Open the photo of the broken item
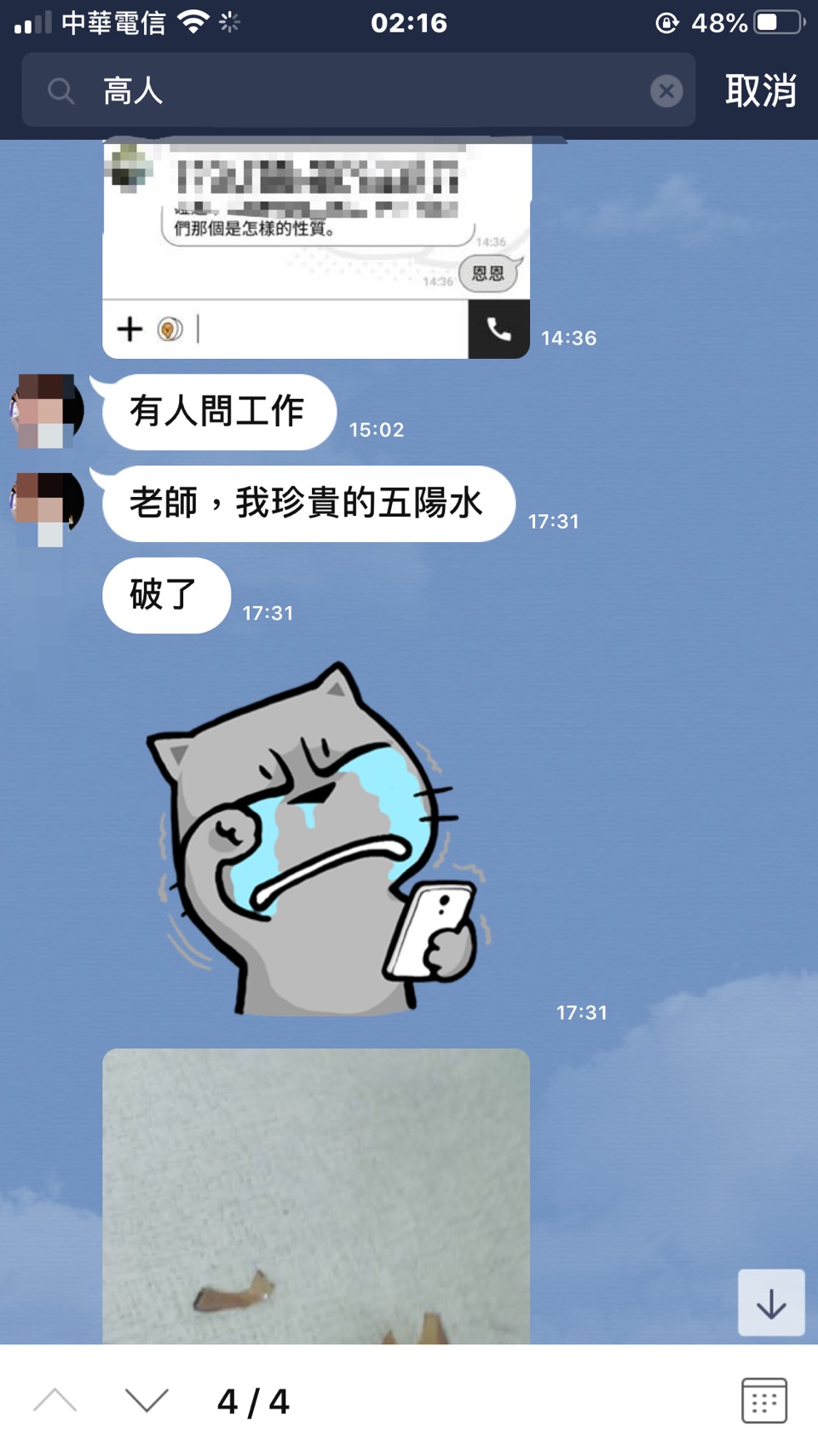This screenshot has height=1456, width=818. (x=316, y=1193)
